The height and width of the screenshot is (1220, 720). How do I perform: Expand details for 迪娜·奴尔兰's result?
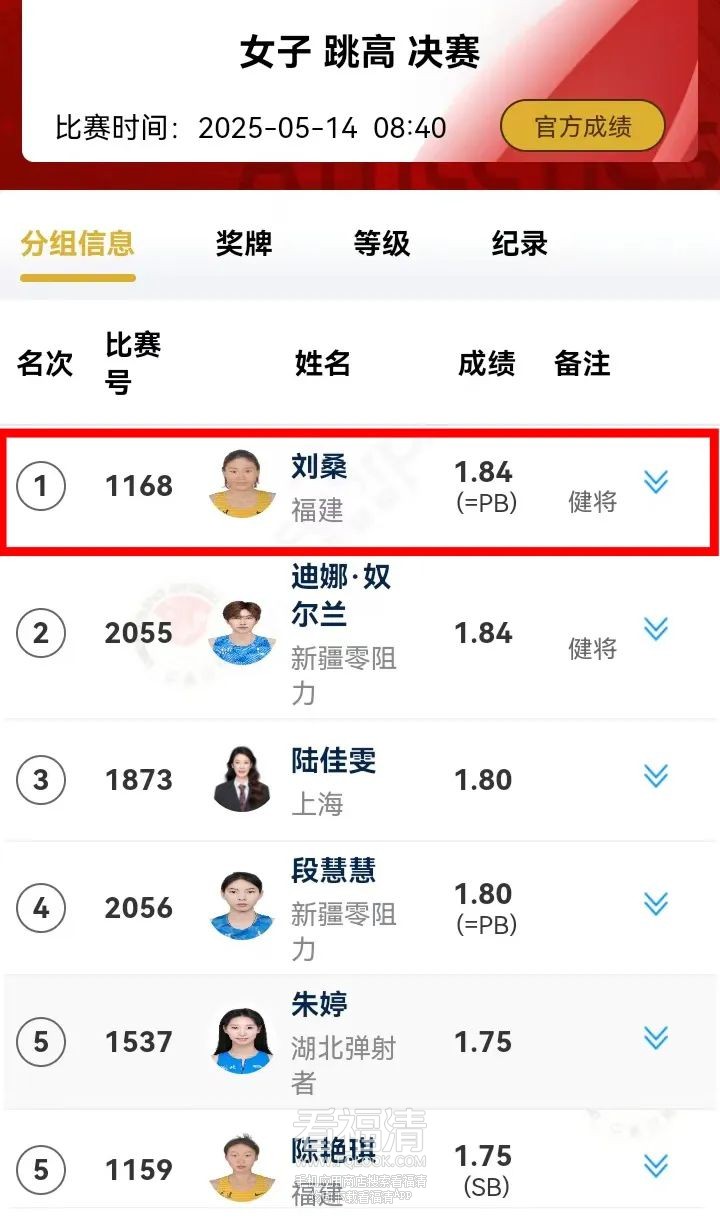tap(656, 629)
